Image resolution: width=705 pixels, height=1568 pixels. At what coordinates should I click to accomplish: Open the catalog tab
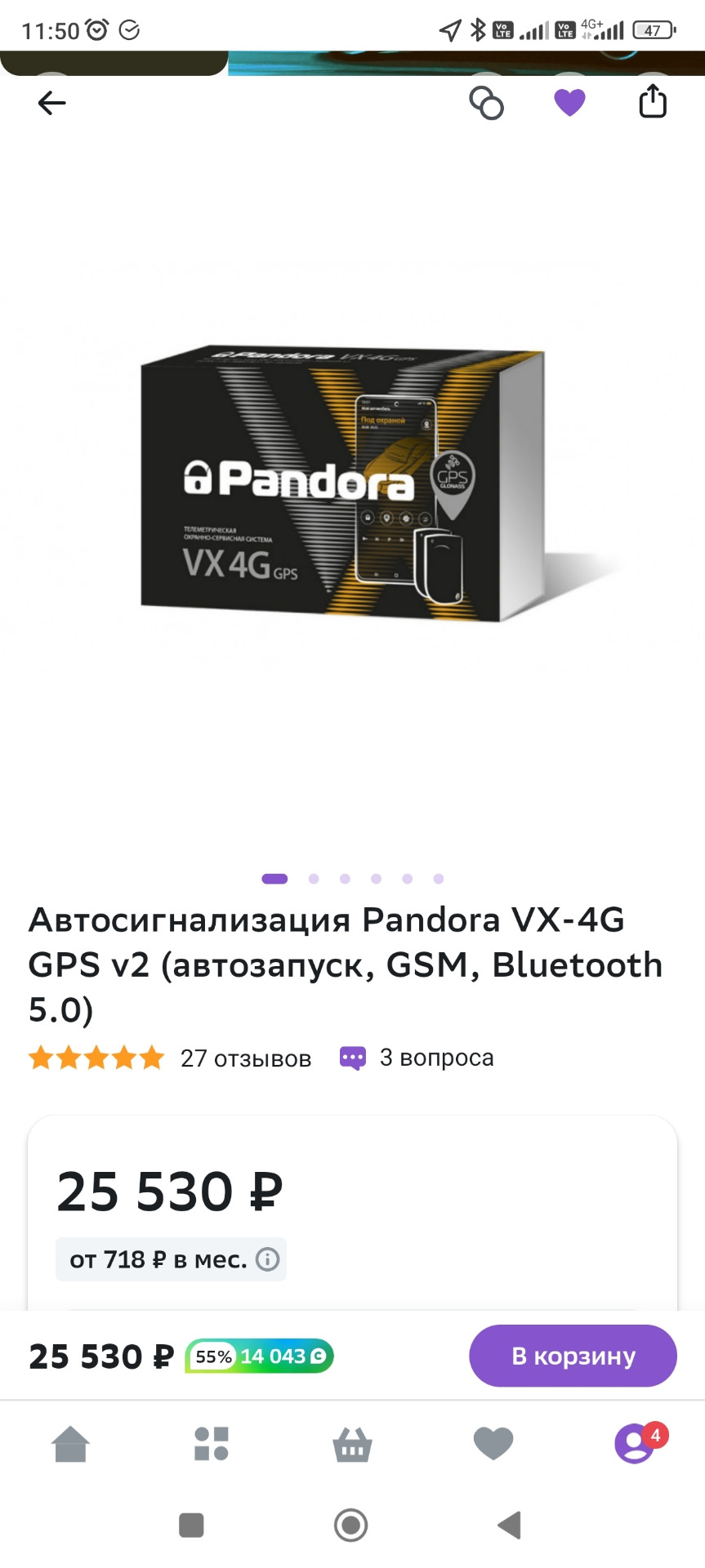(212, 1444)
